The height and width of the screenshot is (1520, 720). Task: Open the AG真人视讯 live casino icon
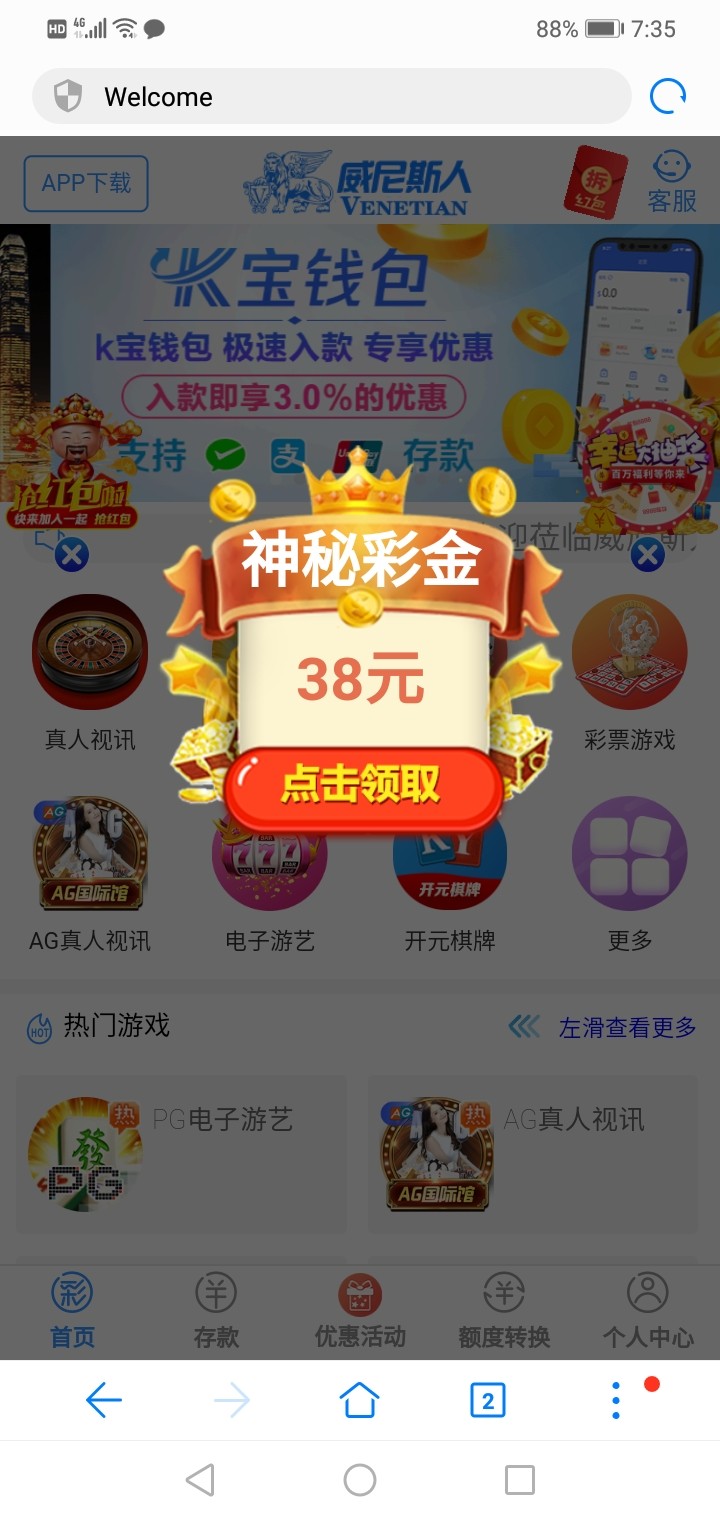[x=90, y=855]
